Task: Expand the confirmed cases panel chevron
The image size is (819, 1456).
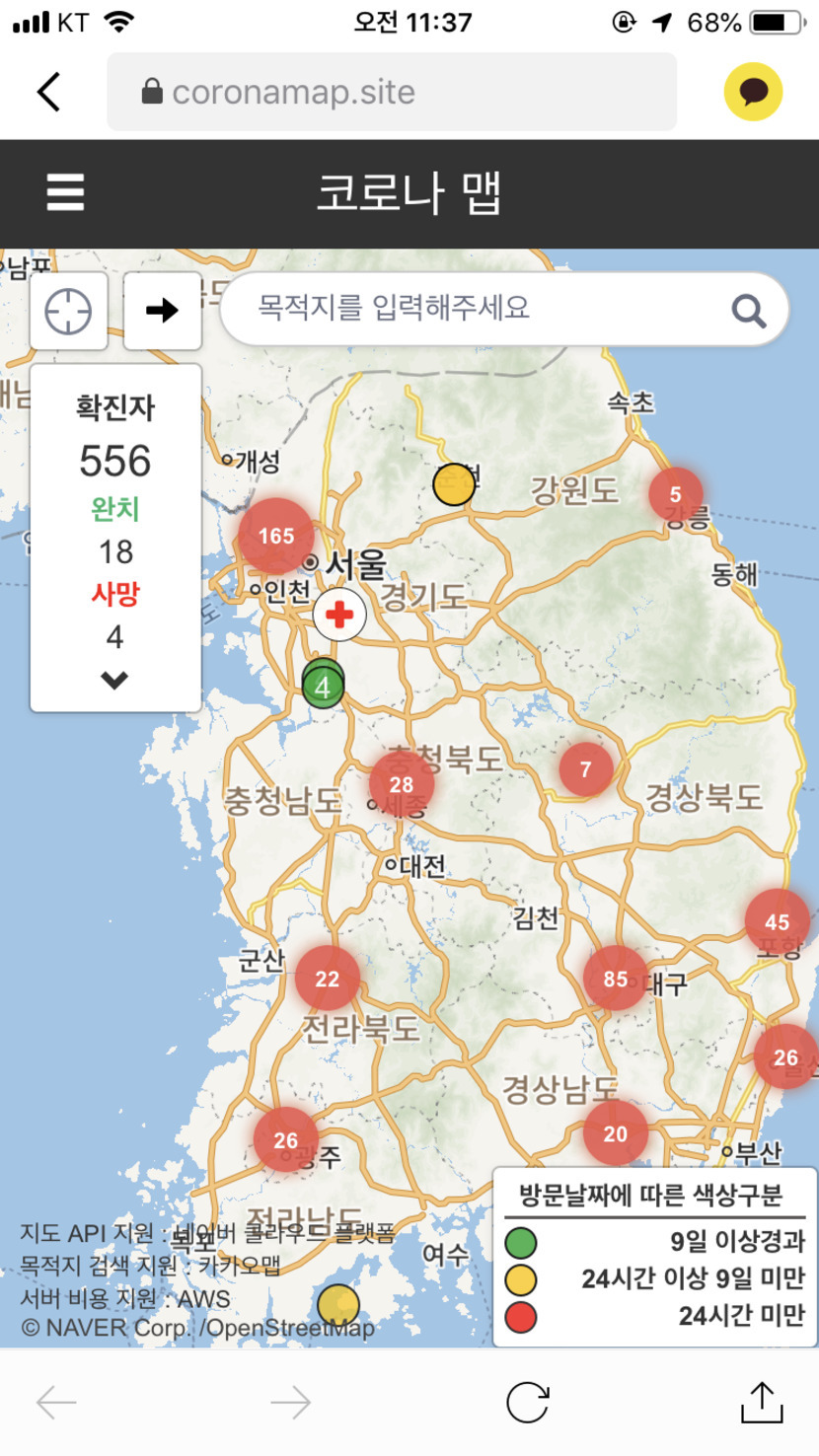Action: pos(114,680)
